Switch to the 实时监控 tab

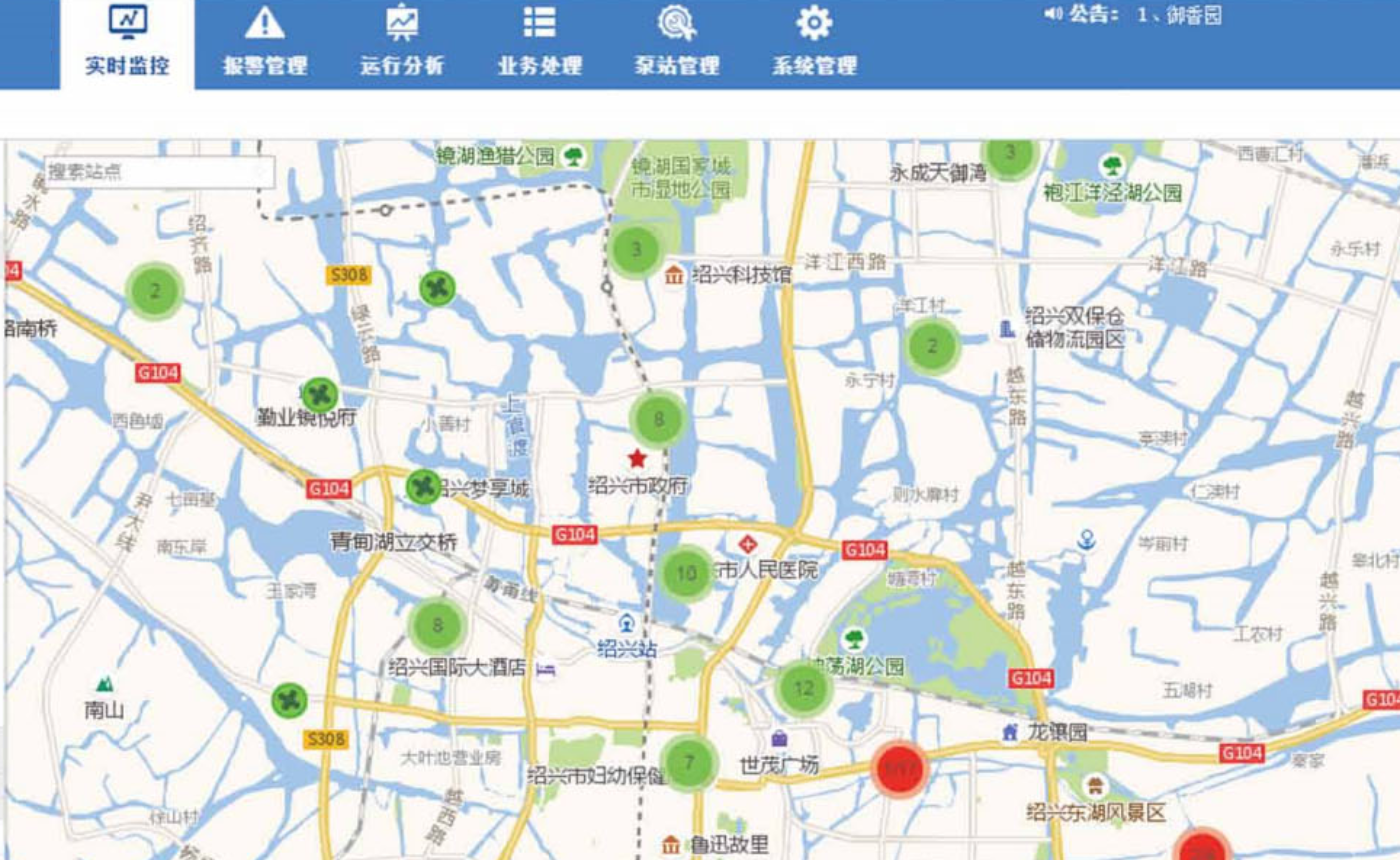click(x=127, y=44)
